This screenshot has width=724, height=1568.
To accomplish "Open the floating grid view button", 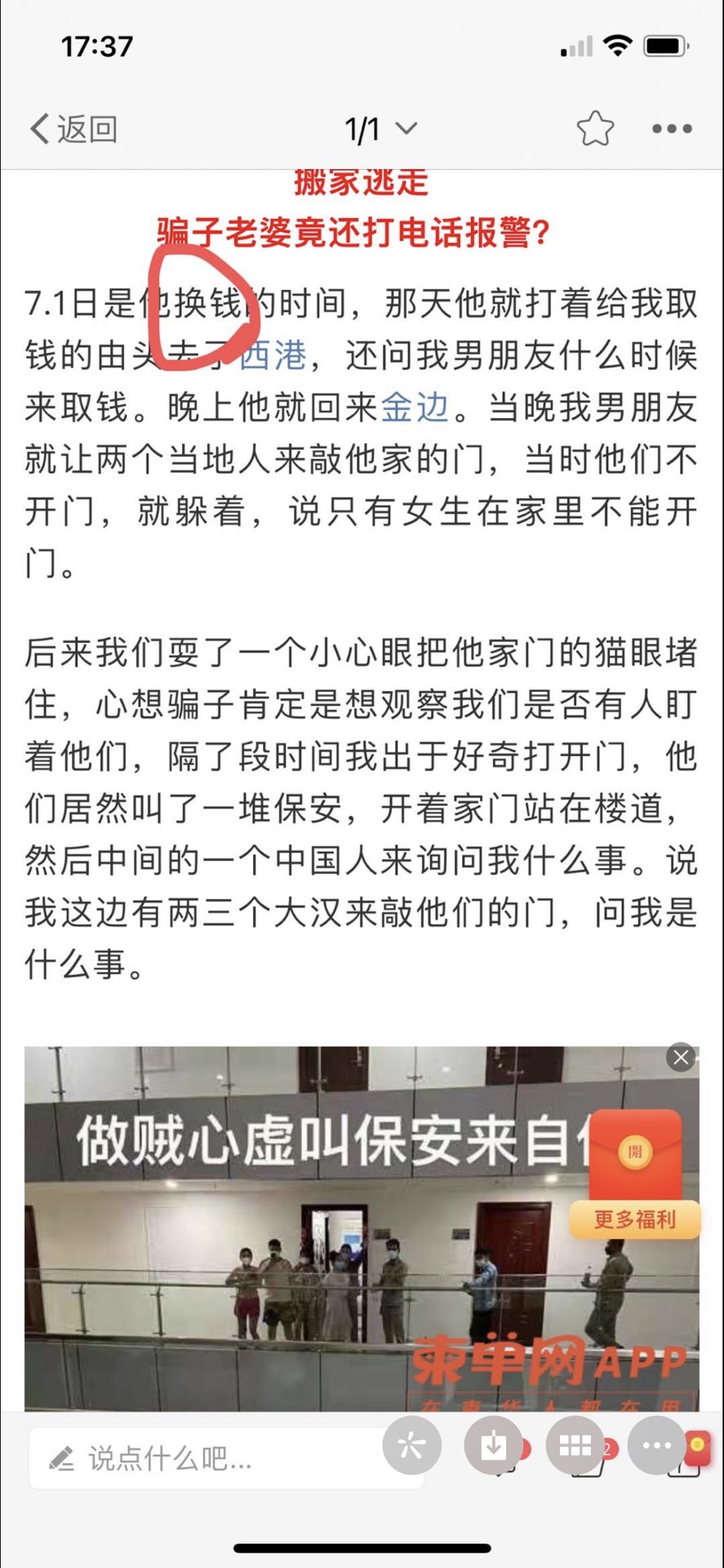I will [575, 1445].
